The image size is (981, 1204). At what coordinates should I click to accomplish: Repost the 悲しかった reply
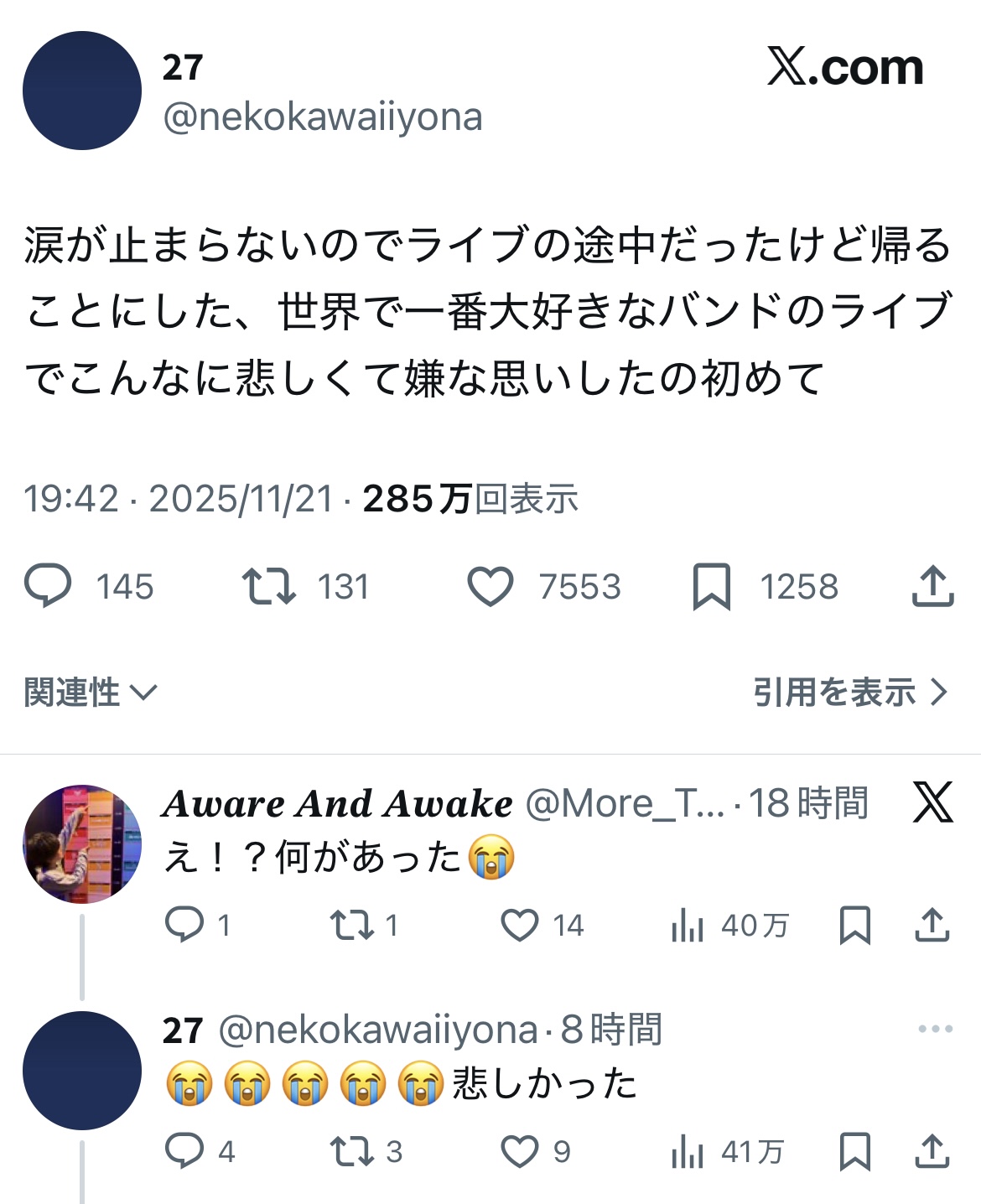point(351,1152)
